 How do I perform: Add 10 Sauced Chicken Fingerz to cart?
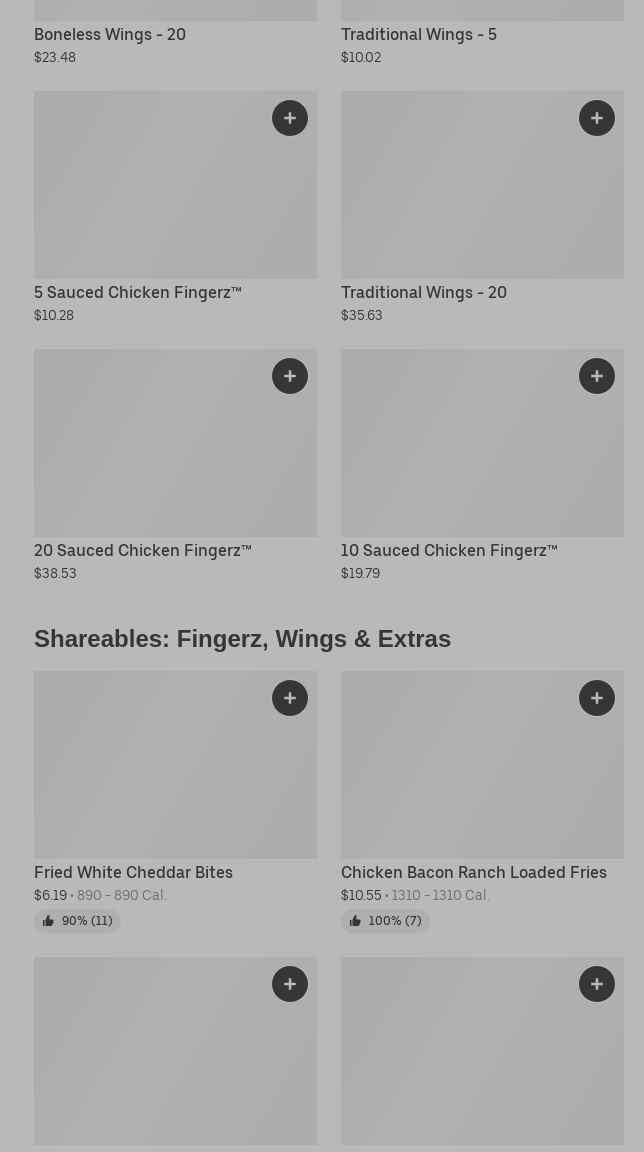pos(597,376)
